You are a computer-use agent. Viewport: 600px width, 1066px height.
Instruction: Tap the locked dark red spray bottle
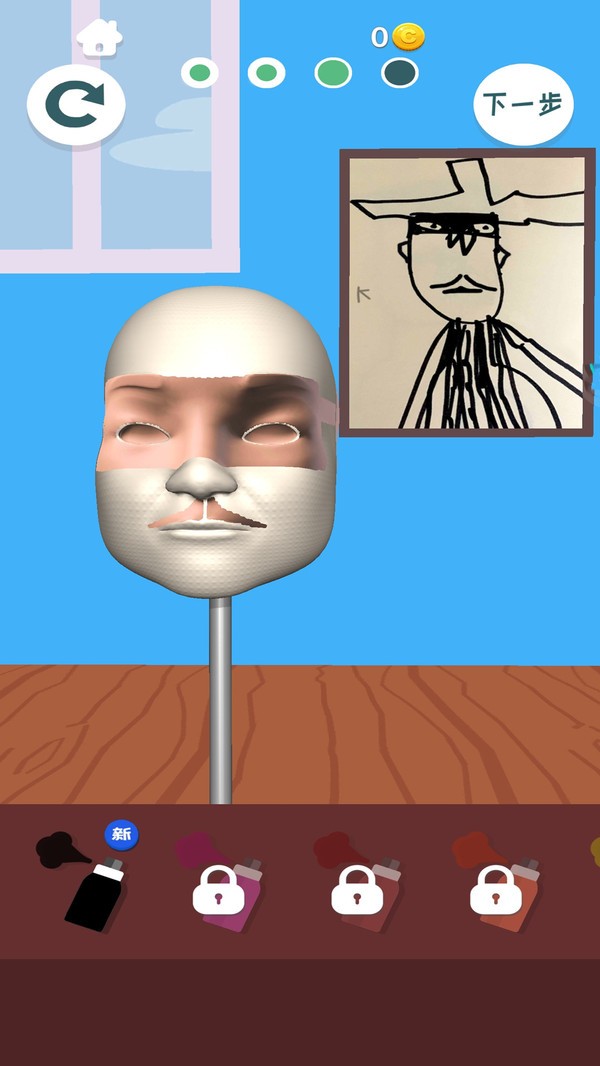[357, 882]
